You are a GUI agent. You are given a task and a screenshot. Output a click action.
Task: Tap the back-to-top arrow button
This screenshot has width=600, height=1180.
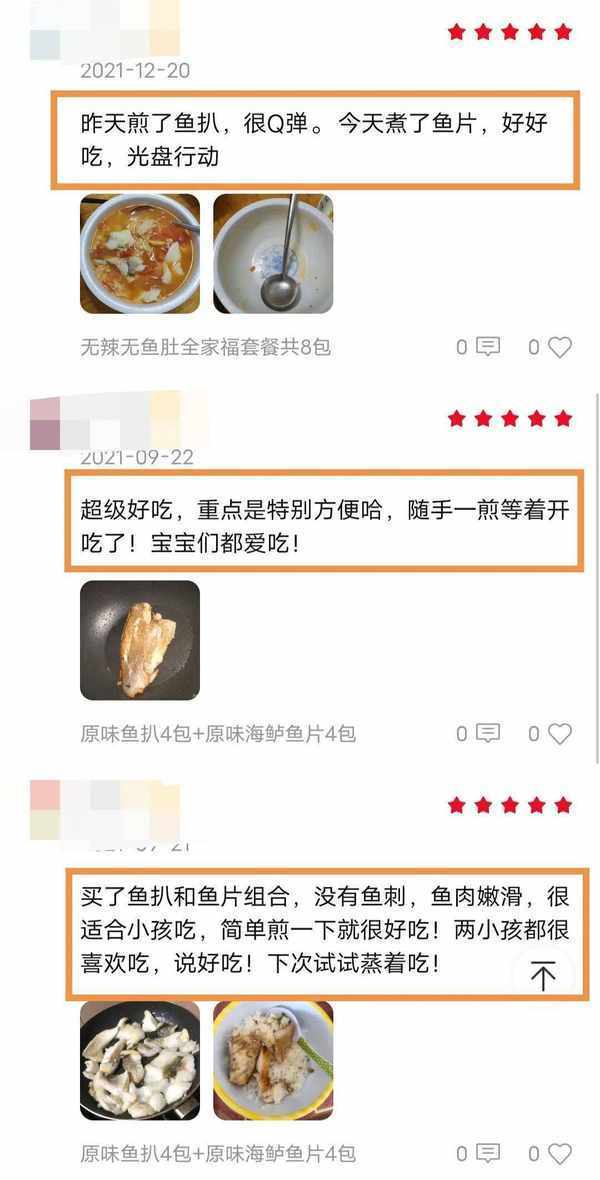[x=543, y=974]
